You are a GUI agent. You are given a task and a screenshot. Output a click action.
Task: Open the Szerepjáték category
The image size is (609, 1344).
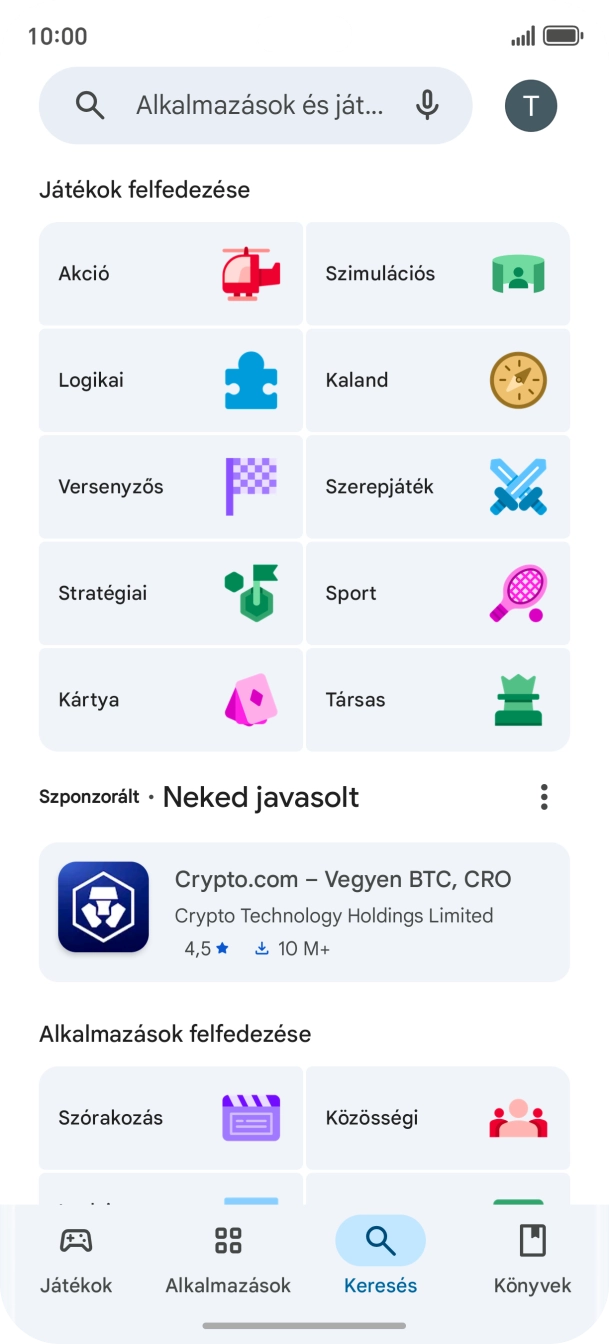pyautogui.click(x=437, y=487)
